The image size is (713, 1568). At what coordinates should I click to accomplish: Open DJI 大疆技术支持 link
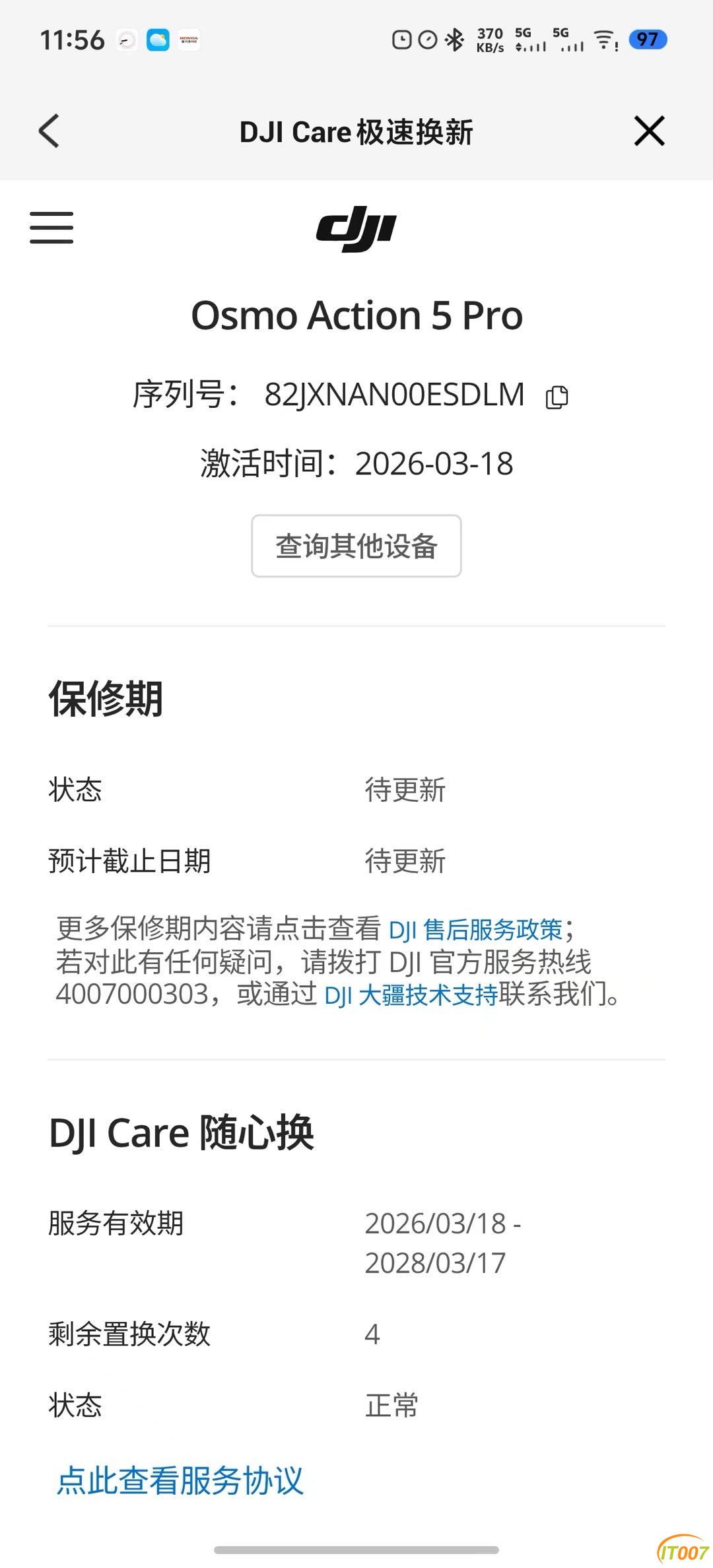pos(411,995)
